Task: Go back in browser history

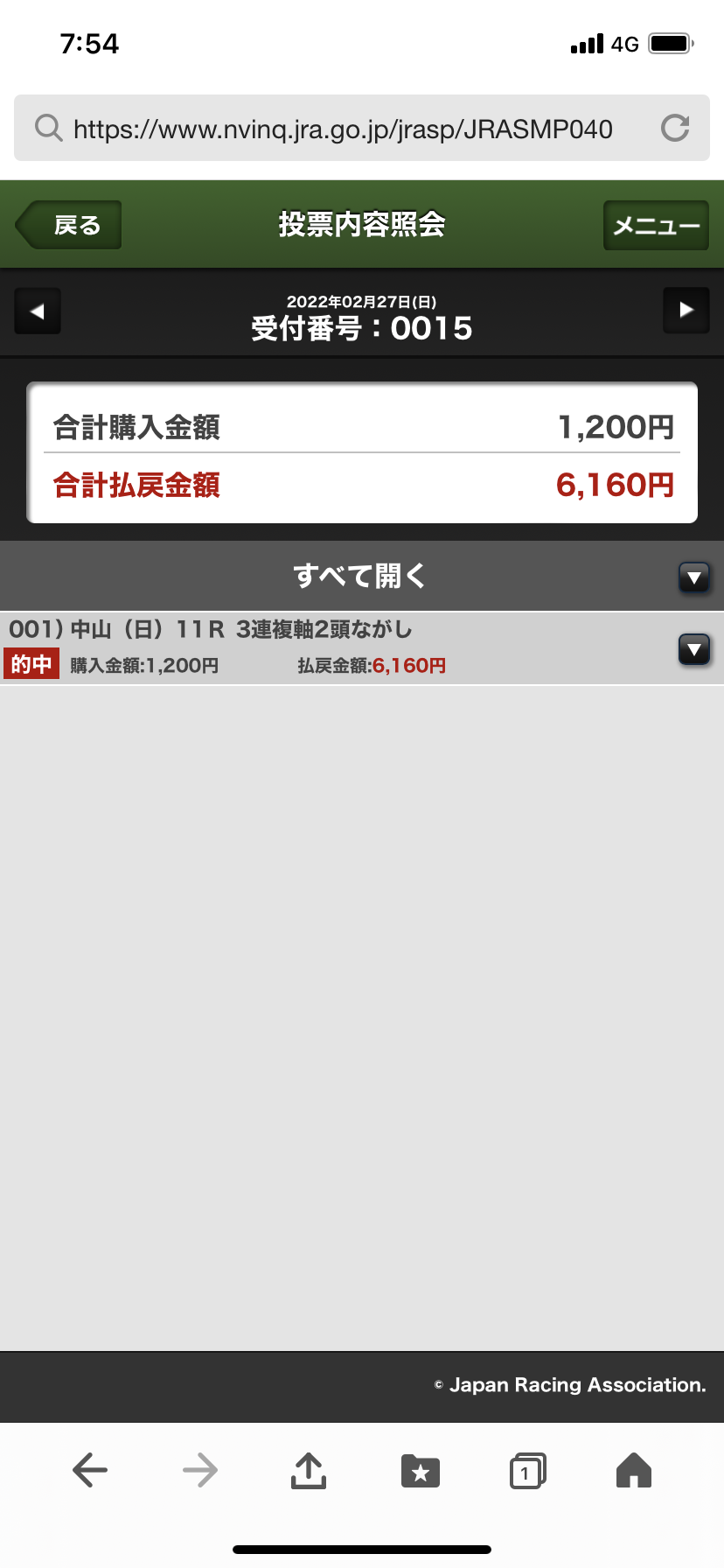Action: pos(89,1470)
